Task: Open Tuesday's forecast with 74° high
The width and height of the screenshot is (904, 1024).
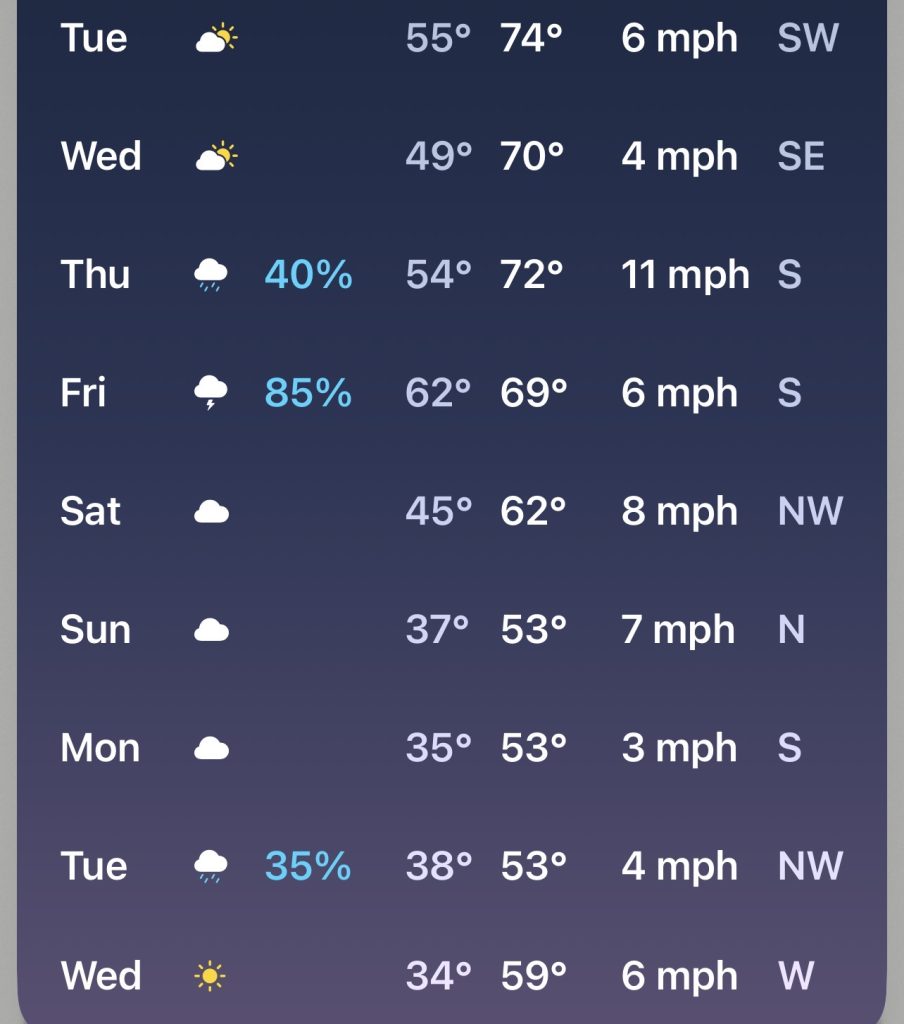Action: click(x=450, y=39)
